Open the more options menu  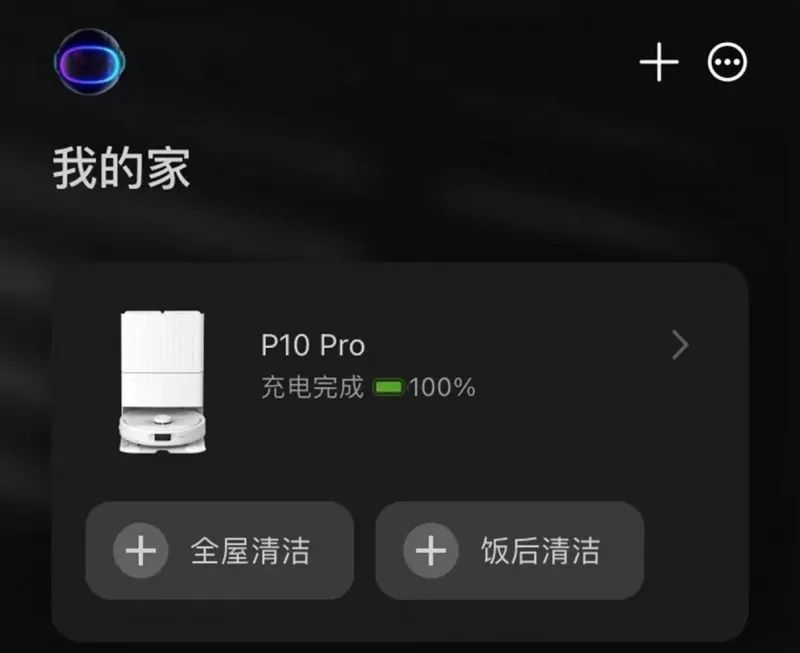[727, 63]
